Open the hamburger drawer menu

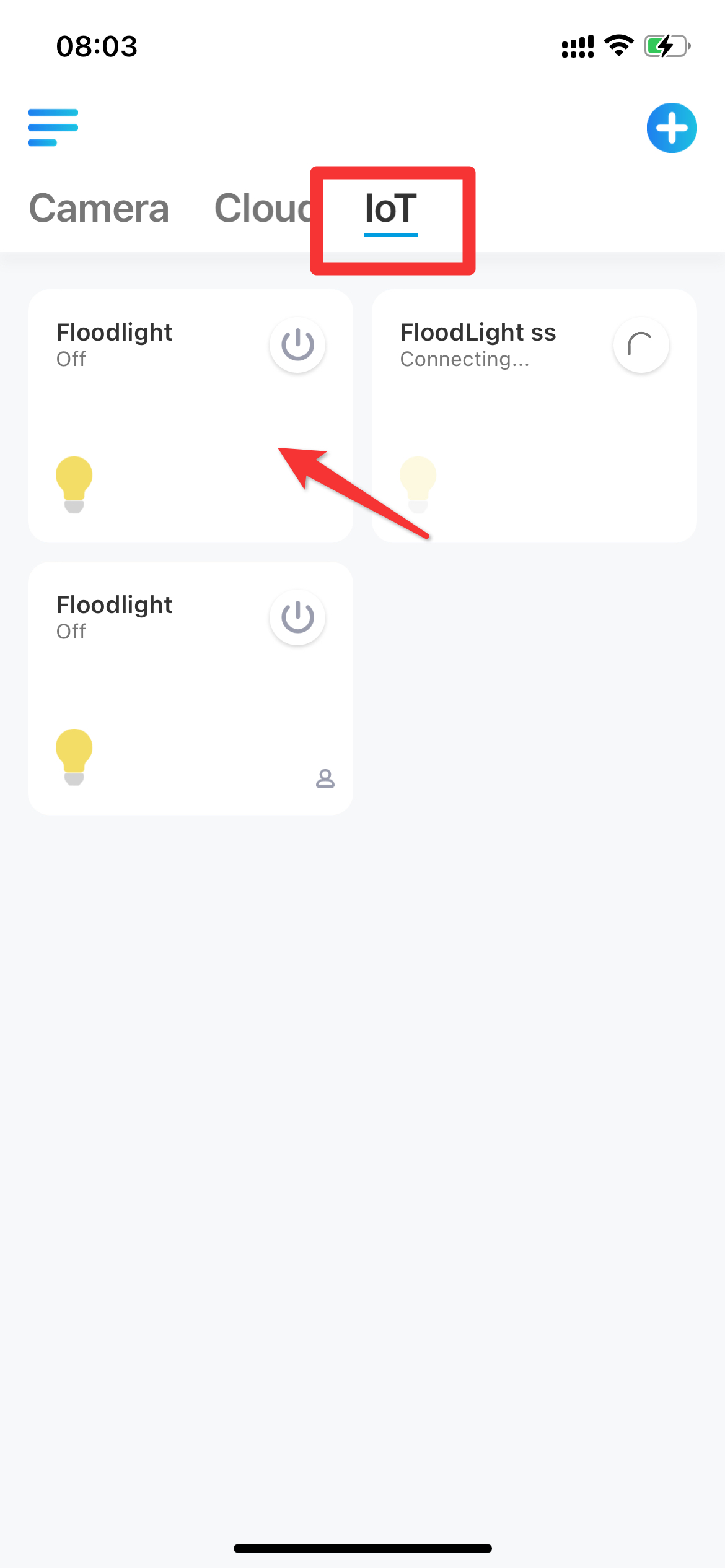point(53,128)
